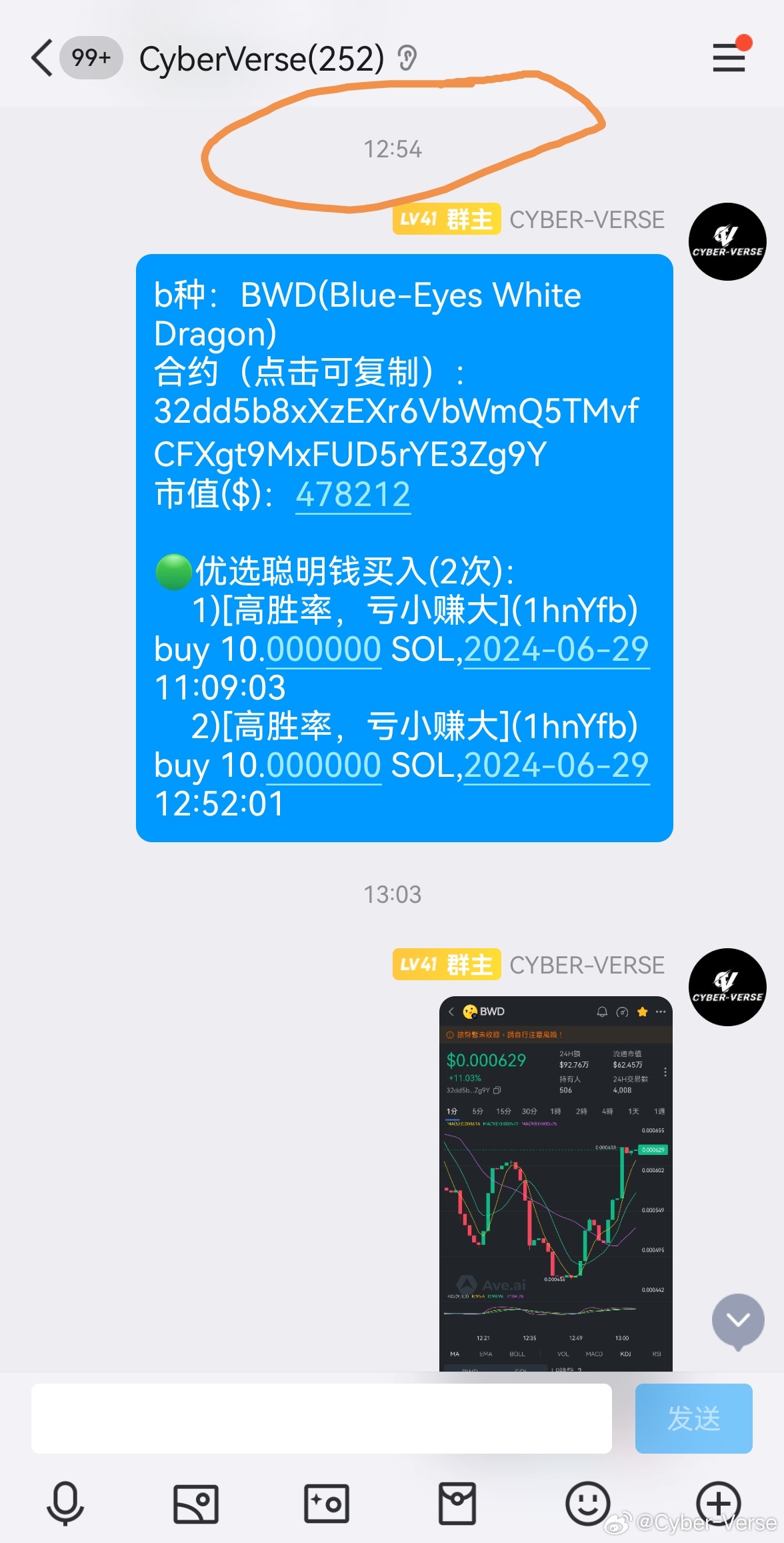Screen dimensions: 784x1543
Task: Focus the message input field
Action: click(321, 1418)
